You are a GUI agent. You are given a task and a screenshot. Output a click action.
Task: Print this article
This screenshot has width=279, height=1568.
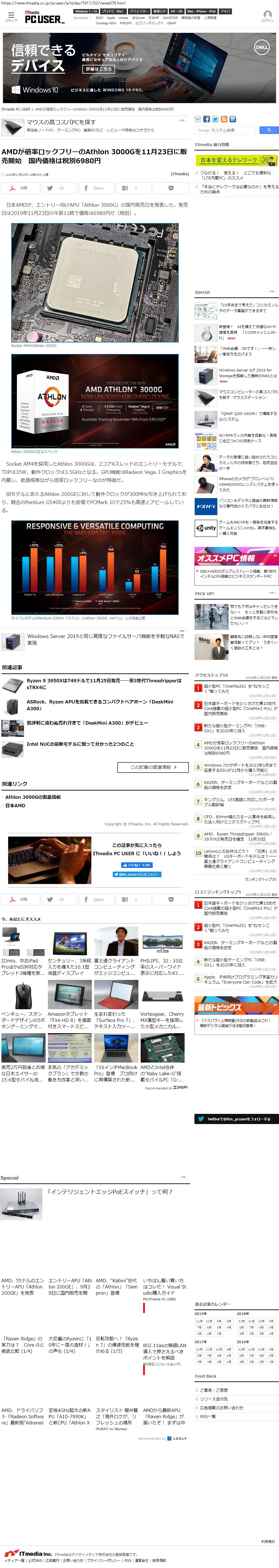[20, 188]
